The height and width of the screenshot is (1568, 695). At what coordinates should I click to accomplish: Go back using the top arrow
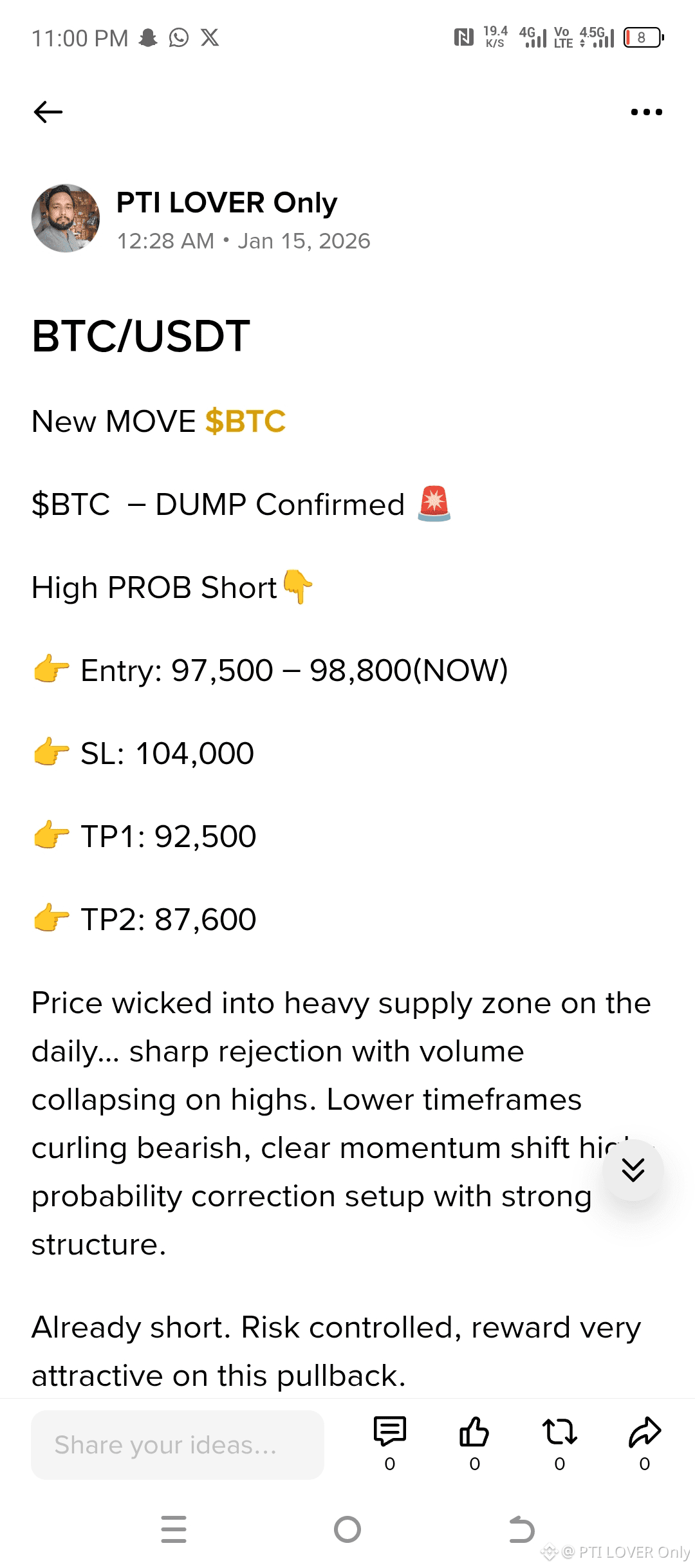tap(48, 112)
